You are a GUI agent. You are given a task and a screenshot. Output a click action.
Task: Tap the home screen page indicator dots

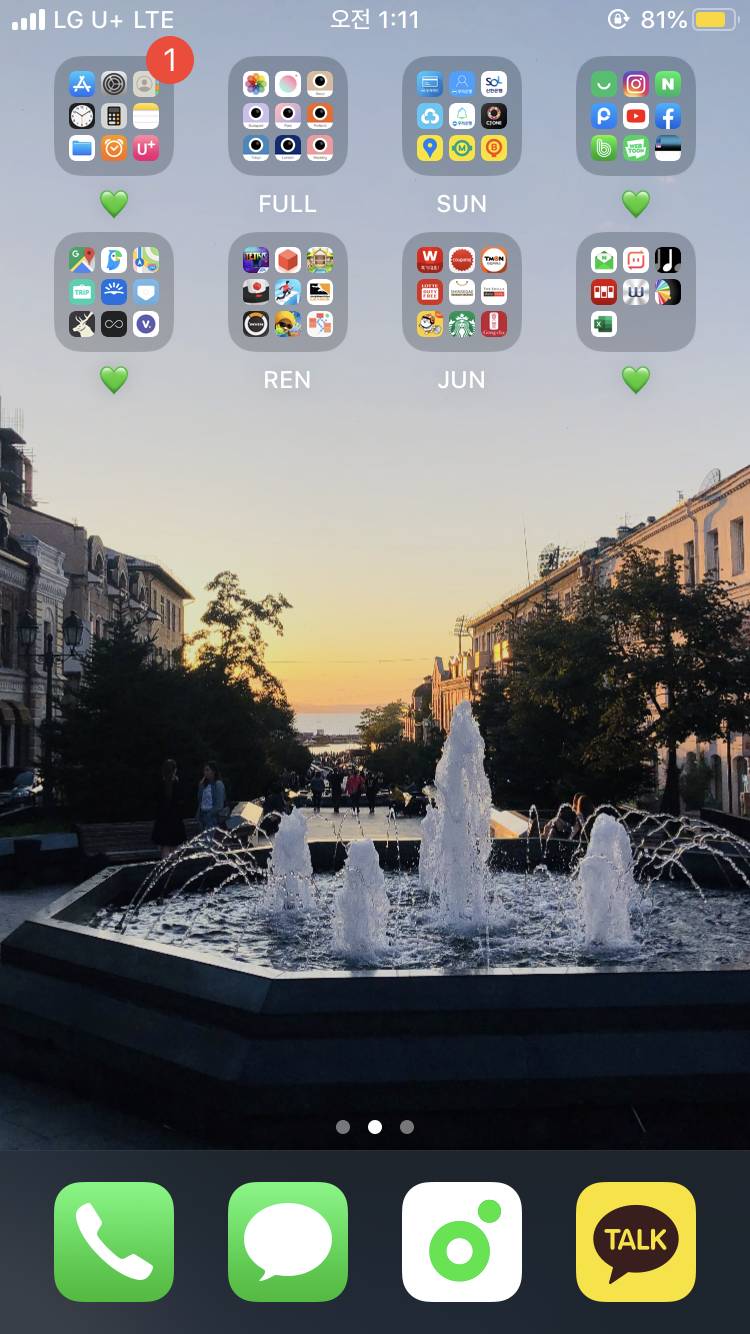pyautogui.click(x=375, y=1127)
